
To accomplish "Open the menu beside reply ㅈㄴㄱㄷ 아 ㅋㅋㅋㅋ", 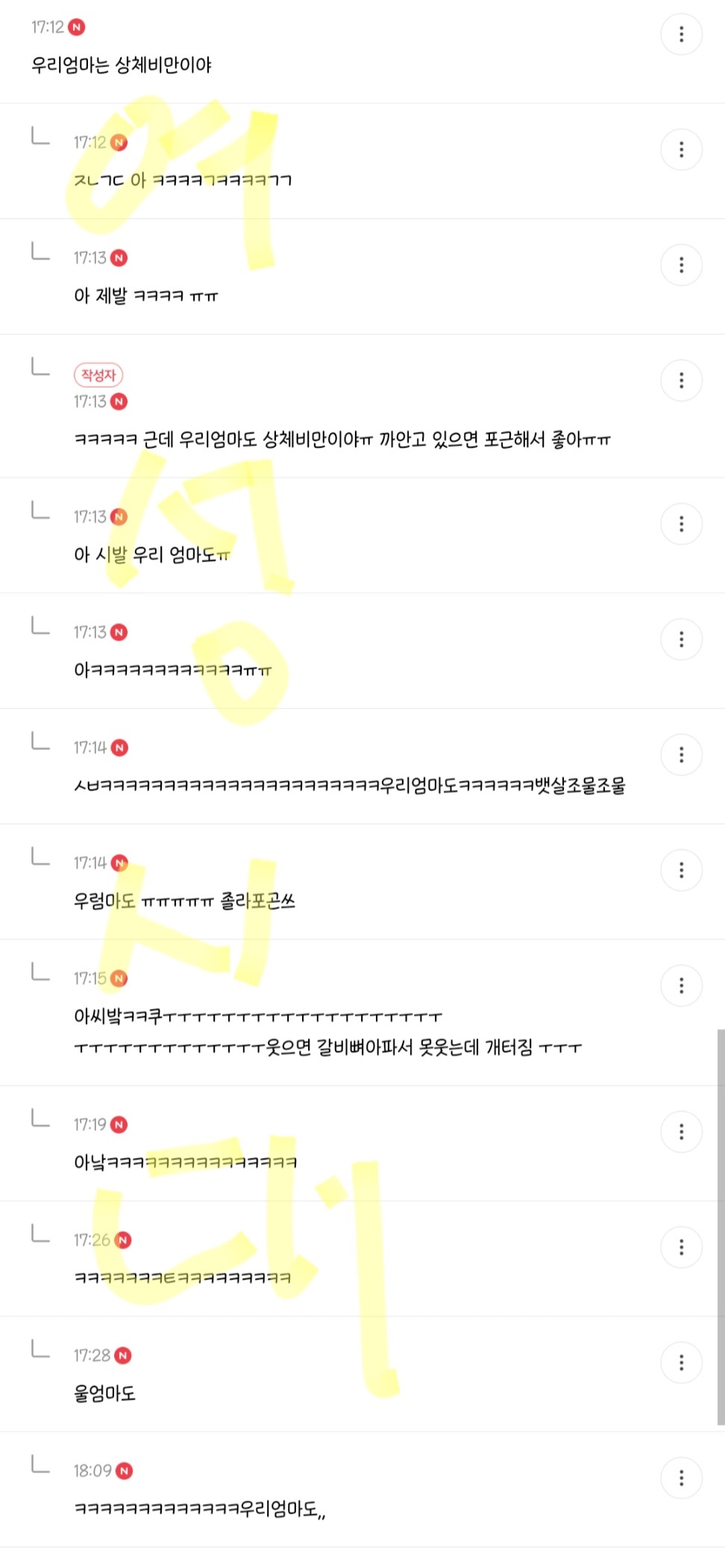I will tap(681, 150).
